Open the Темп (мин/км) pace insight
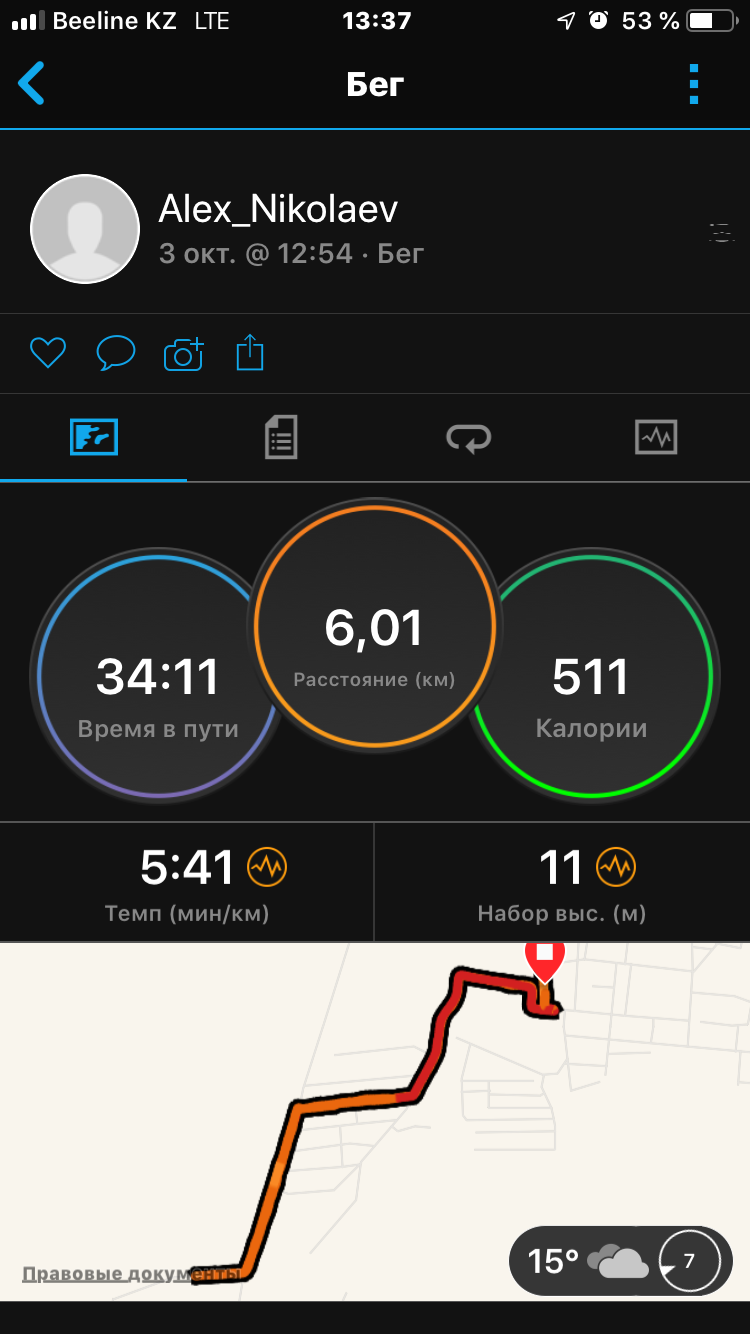The width and height of the screenshot is (750, 1334). [267, 867]
